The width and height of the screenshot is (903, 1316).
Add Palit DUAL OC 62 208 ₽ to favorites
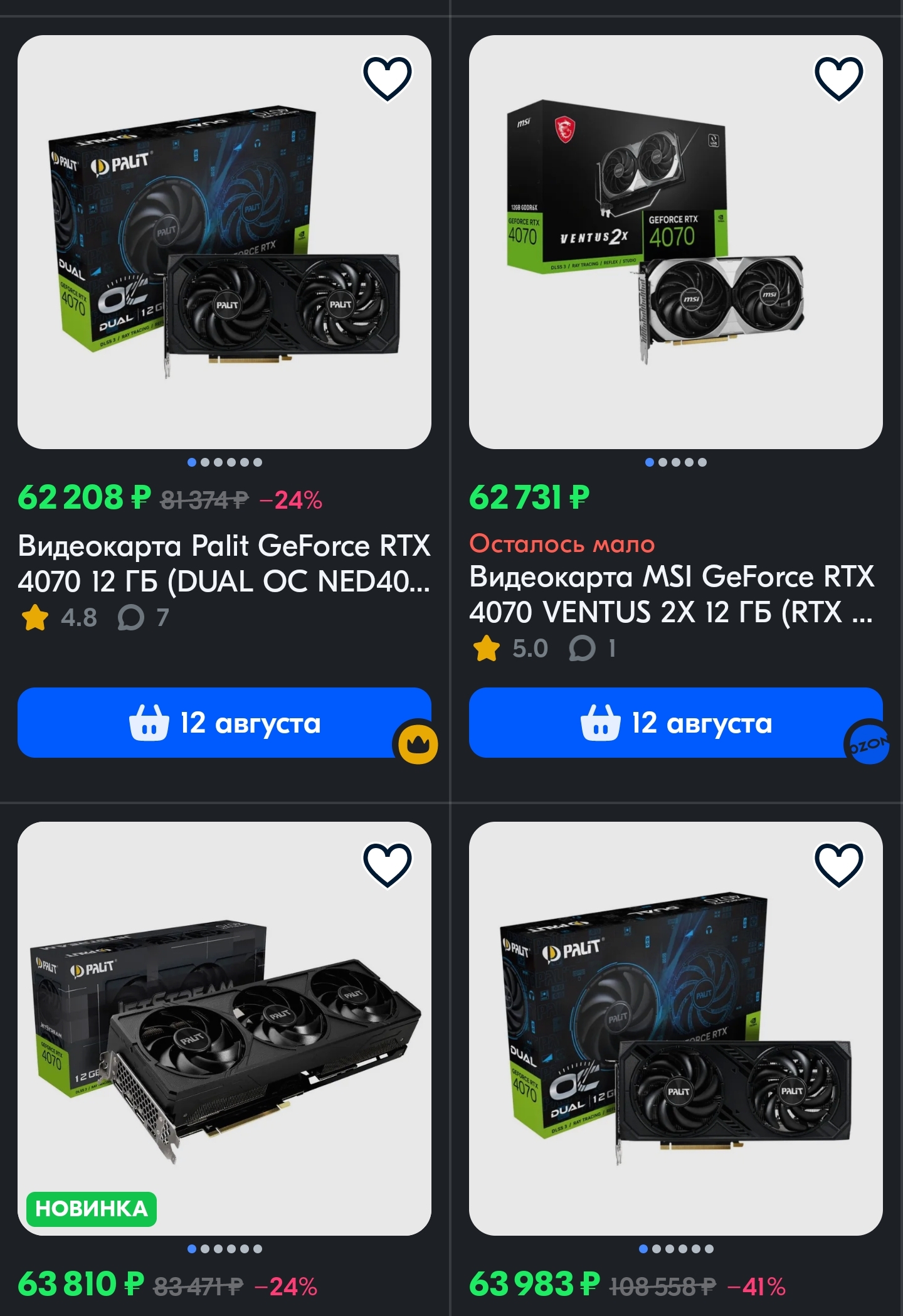point(387,78)
